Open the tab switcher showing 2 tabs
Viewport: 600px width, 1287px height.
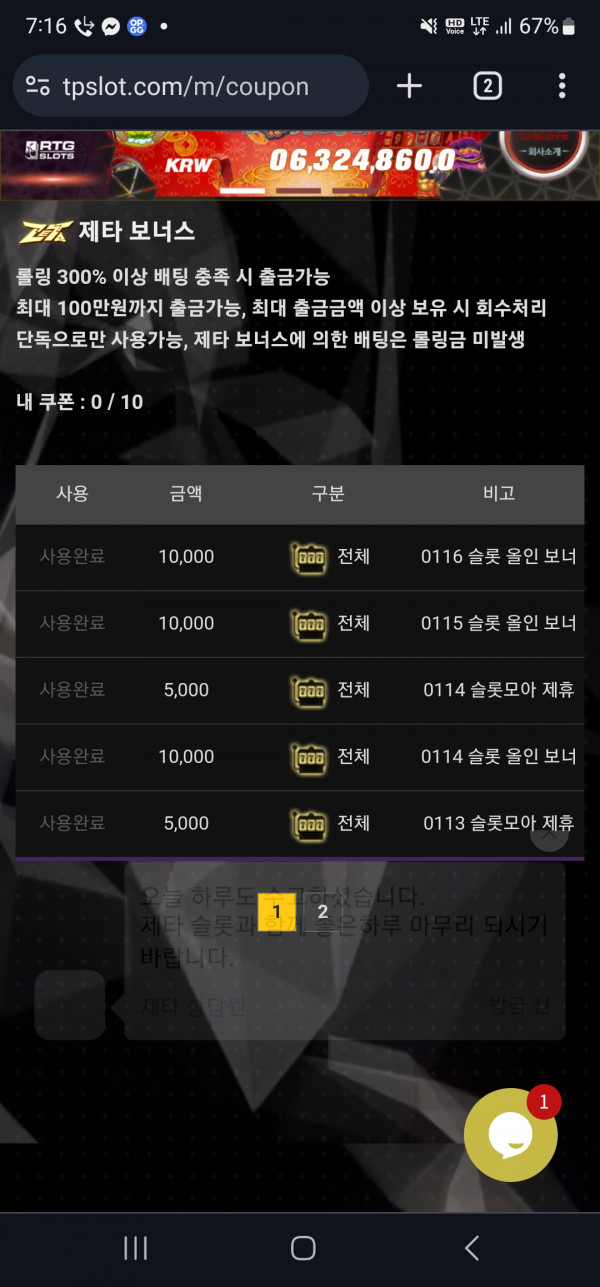pos(486,86)
